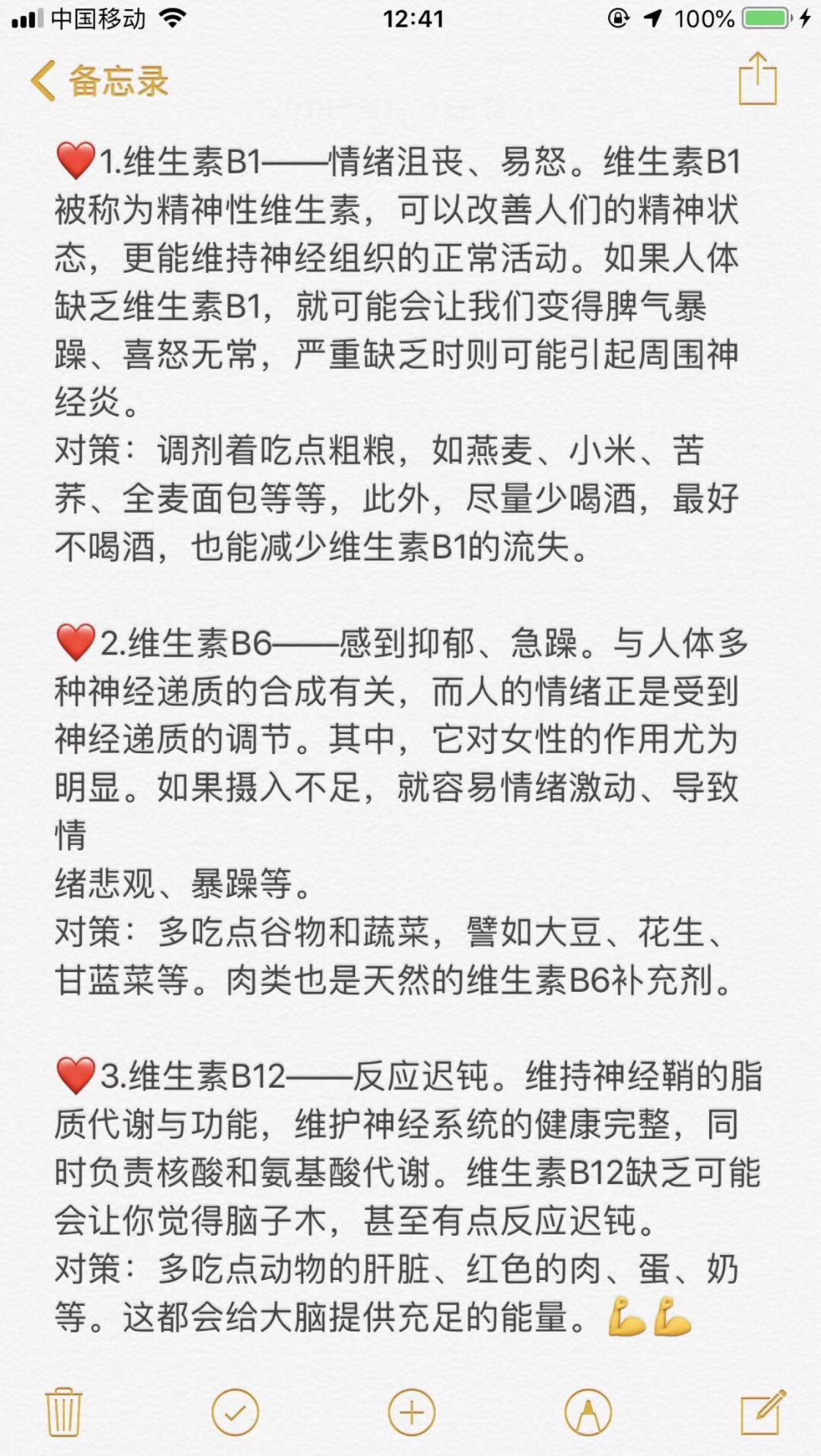Go back to the 备忘录 notes list
Viewport: 821px width, 1456px height.
[x=100, y=81]
